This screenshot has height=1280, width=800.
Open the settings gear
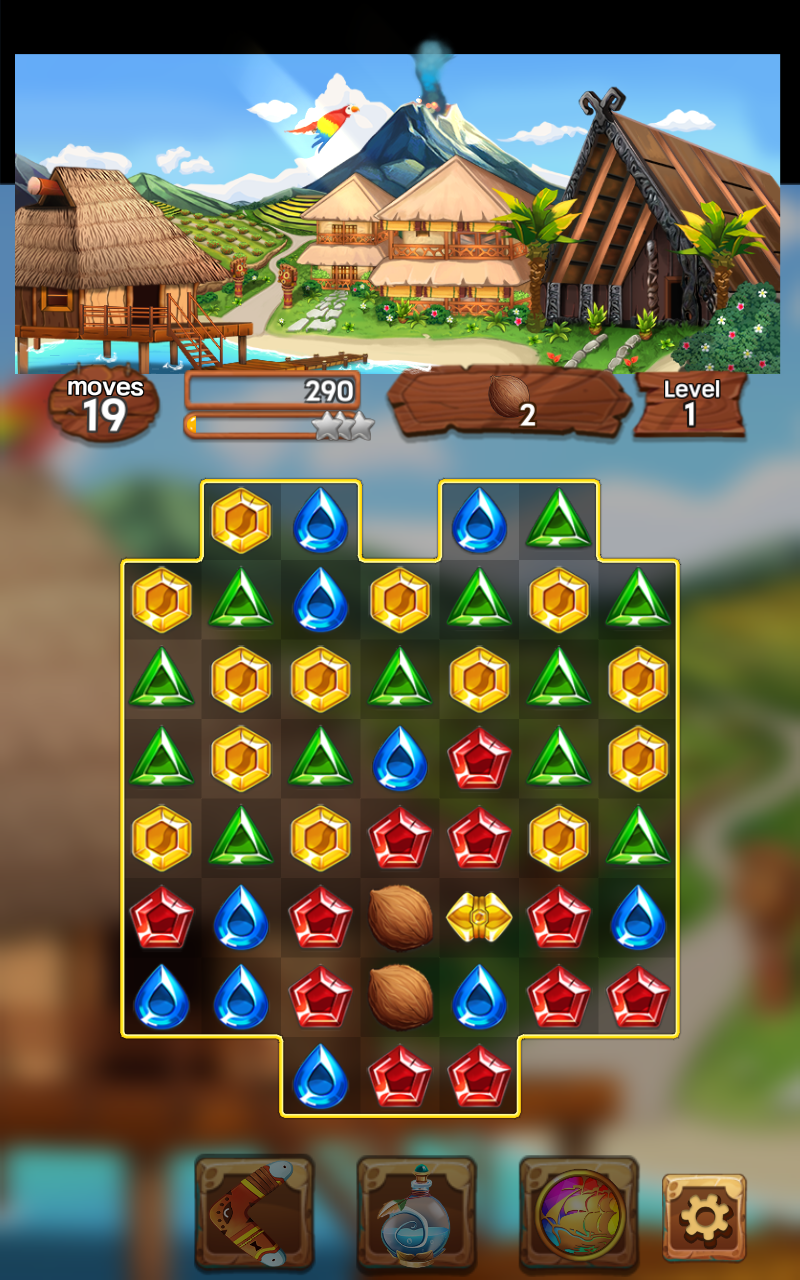point(704,1217)
